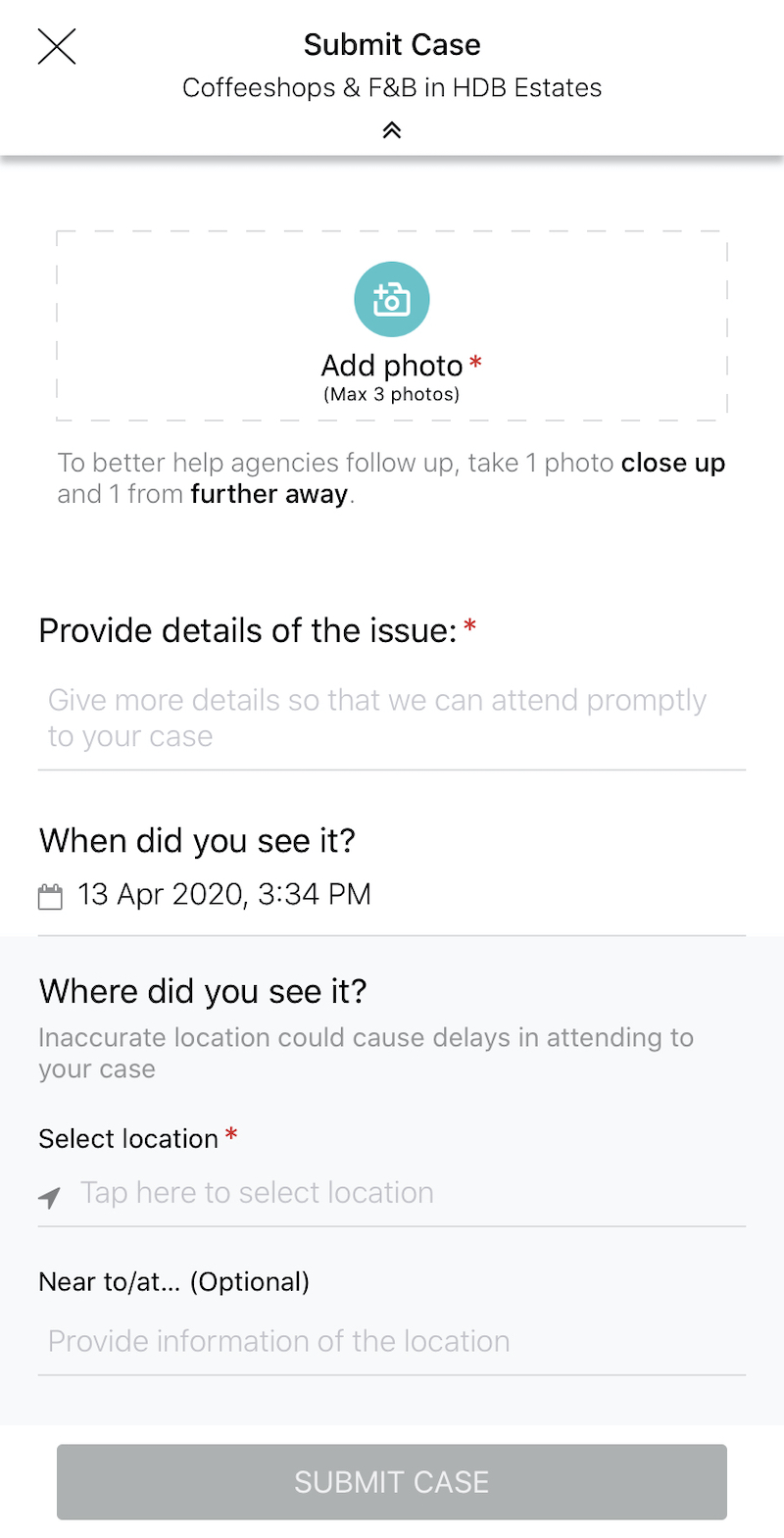Viewport: 784px width, 1538px height.
Task: Fill in the Near to/at optional field
Action: [391, 1341]
